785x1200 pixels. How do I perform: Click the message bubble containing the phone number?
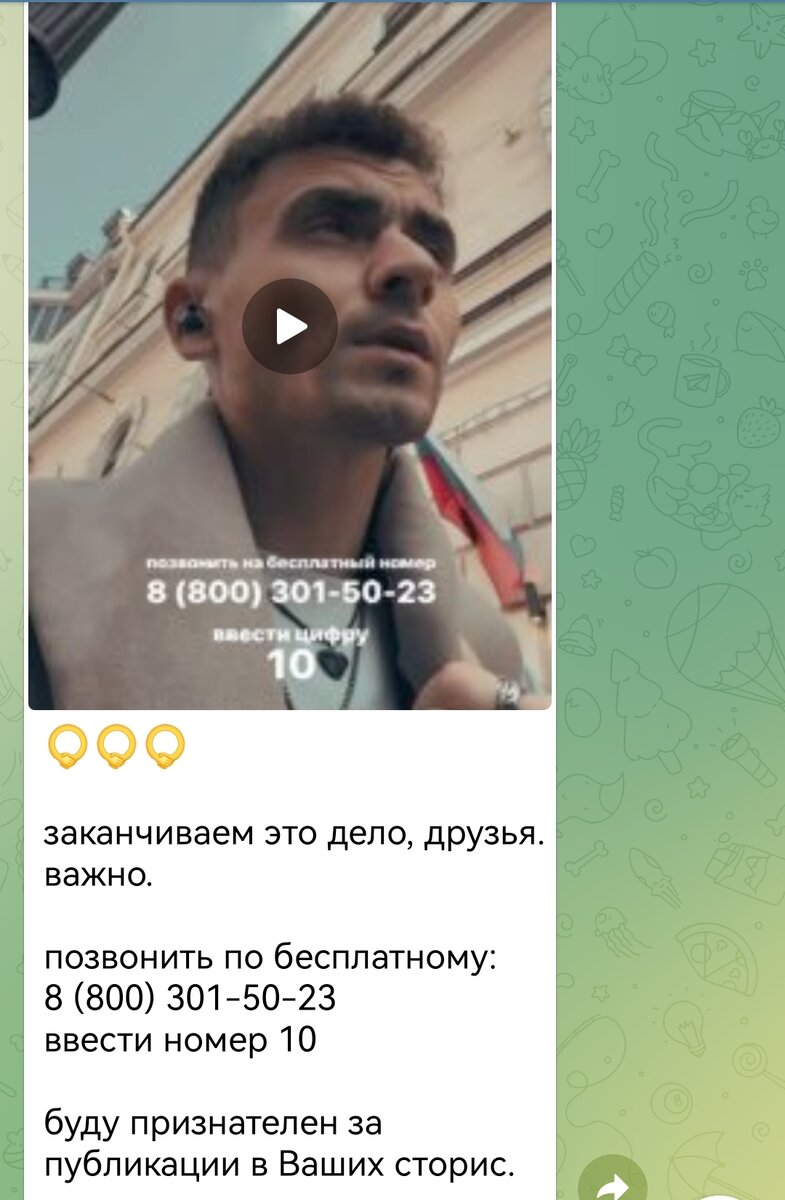coord(290,950)
